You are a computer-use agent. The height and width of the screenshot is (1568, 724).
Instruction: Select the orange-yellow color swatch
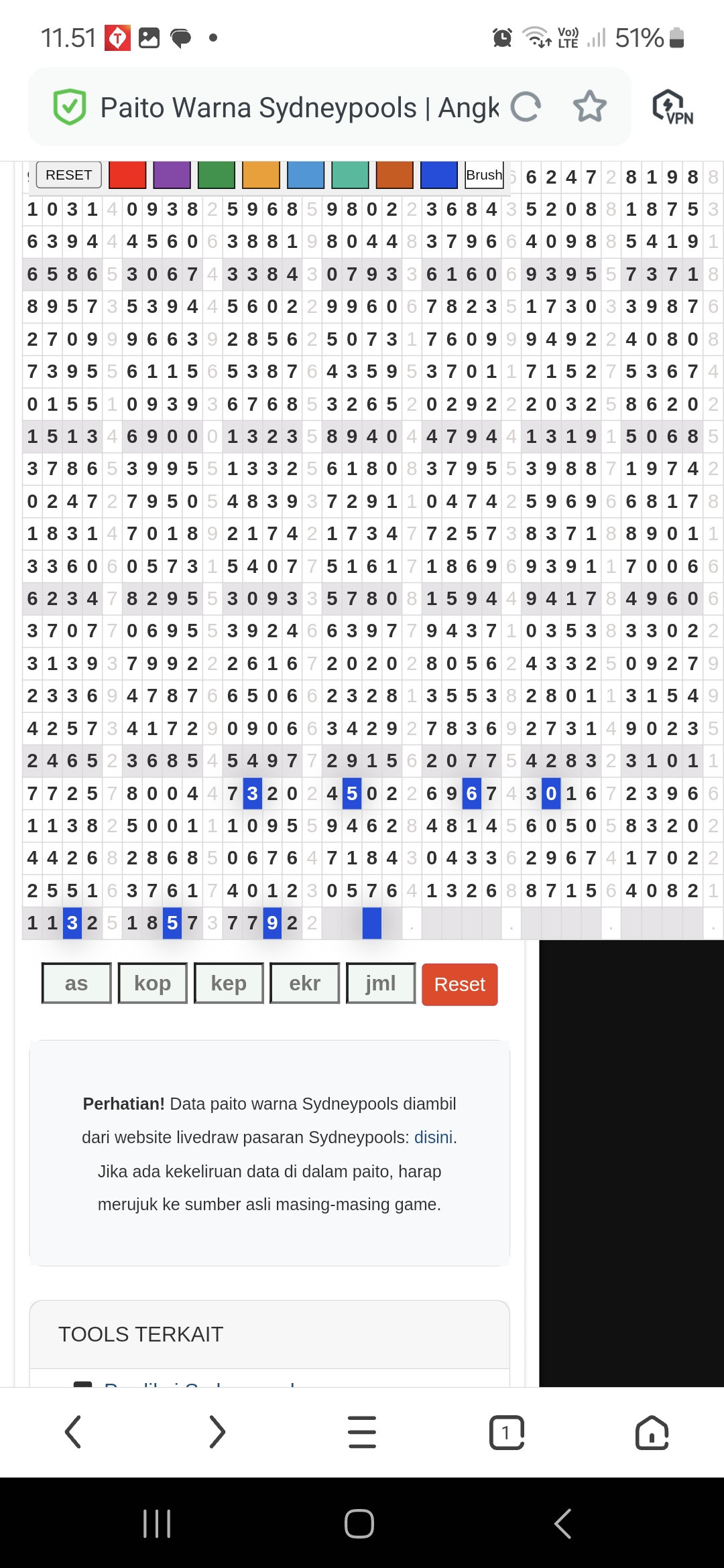coord(261,175)
